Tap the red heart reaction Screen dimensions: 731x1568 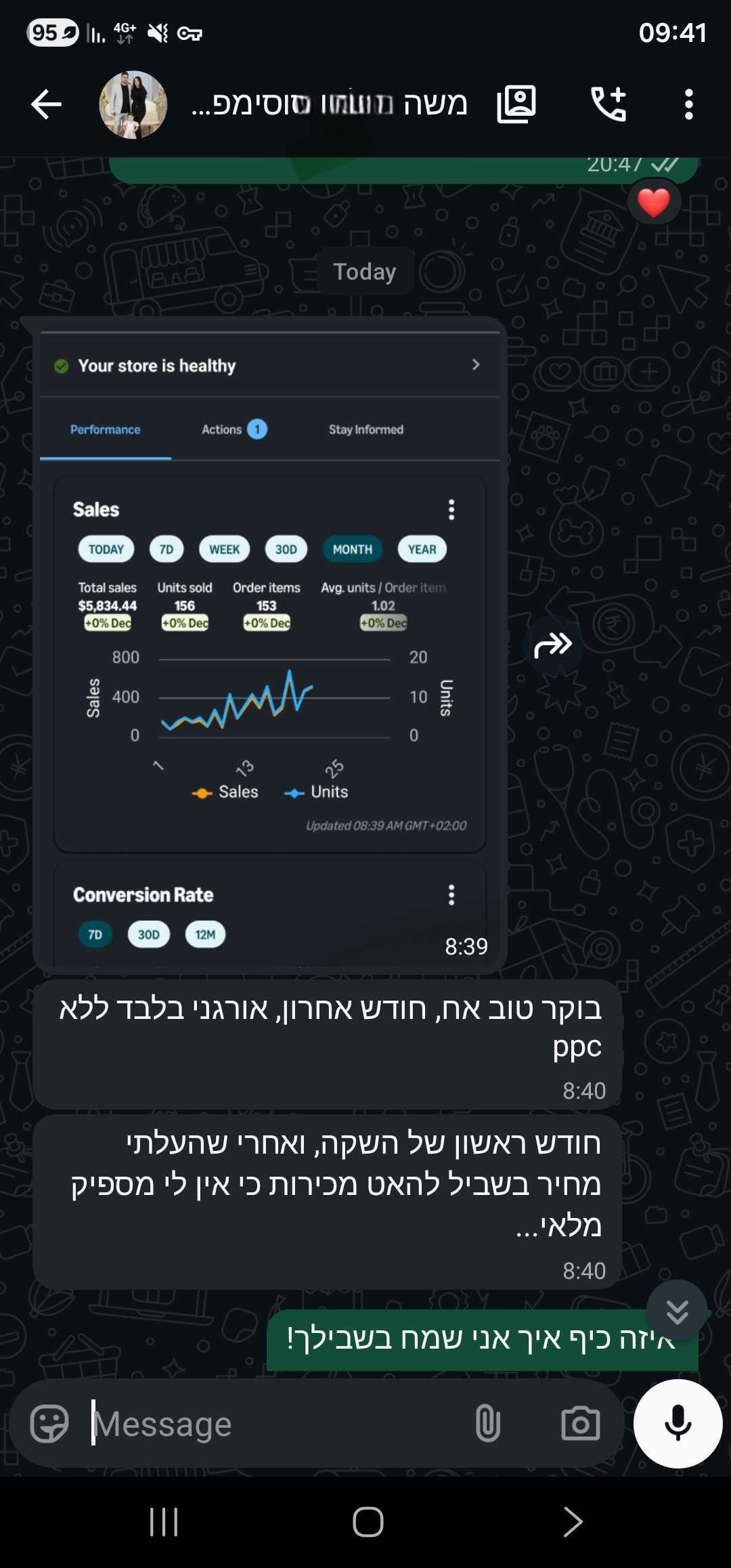coord(653,202)
